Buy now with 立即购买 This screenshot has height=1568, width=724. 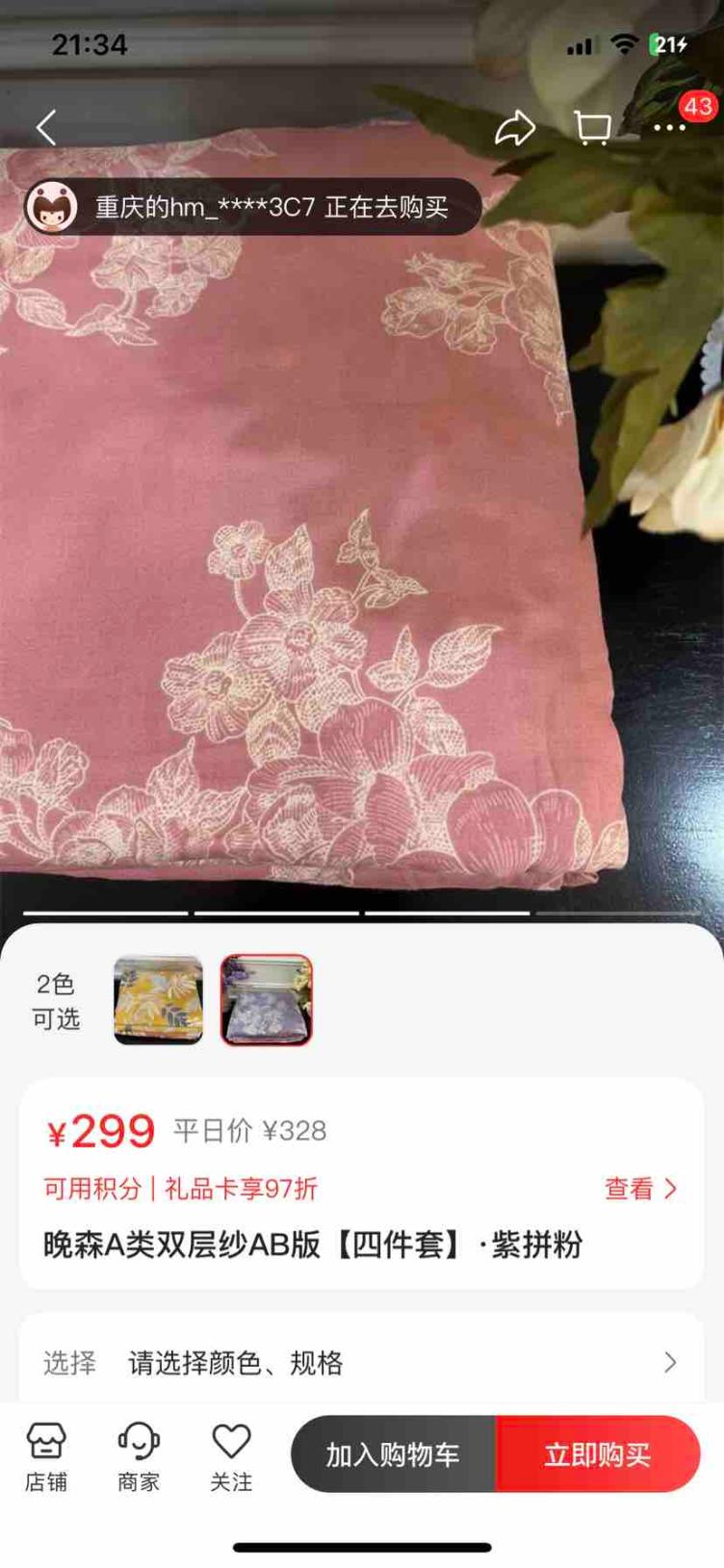click(598, 1454)
